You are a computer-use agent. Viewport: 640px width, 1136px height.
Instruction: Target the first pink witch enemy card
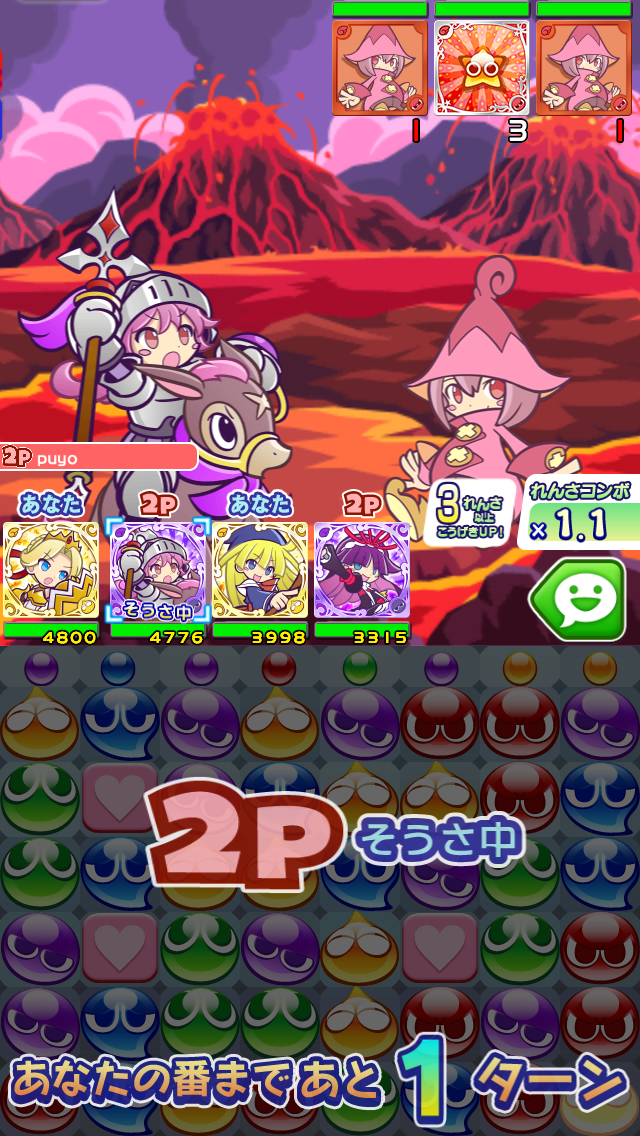(380, 68)
